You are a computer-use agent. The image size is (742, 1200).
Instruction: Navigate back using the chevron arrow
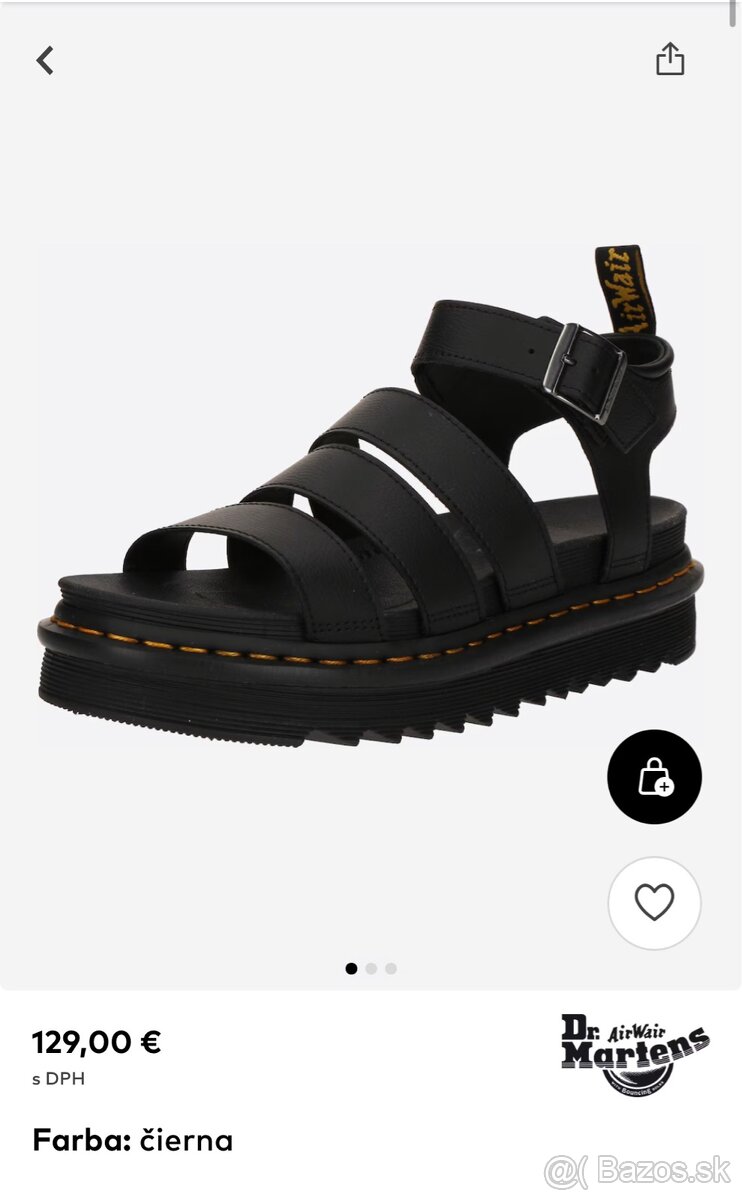(44, 60)
